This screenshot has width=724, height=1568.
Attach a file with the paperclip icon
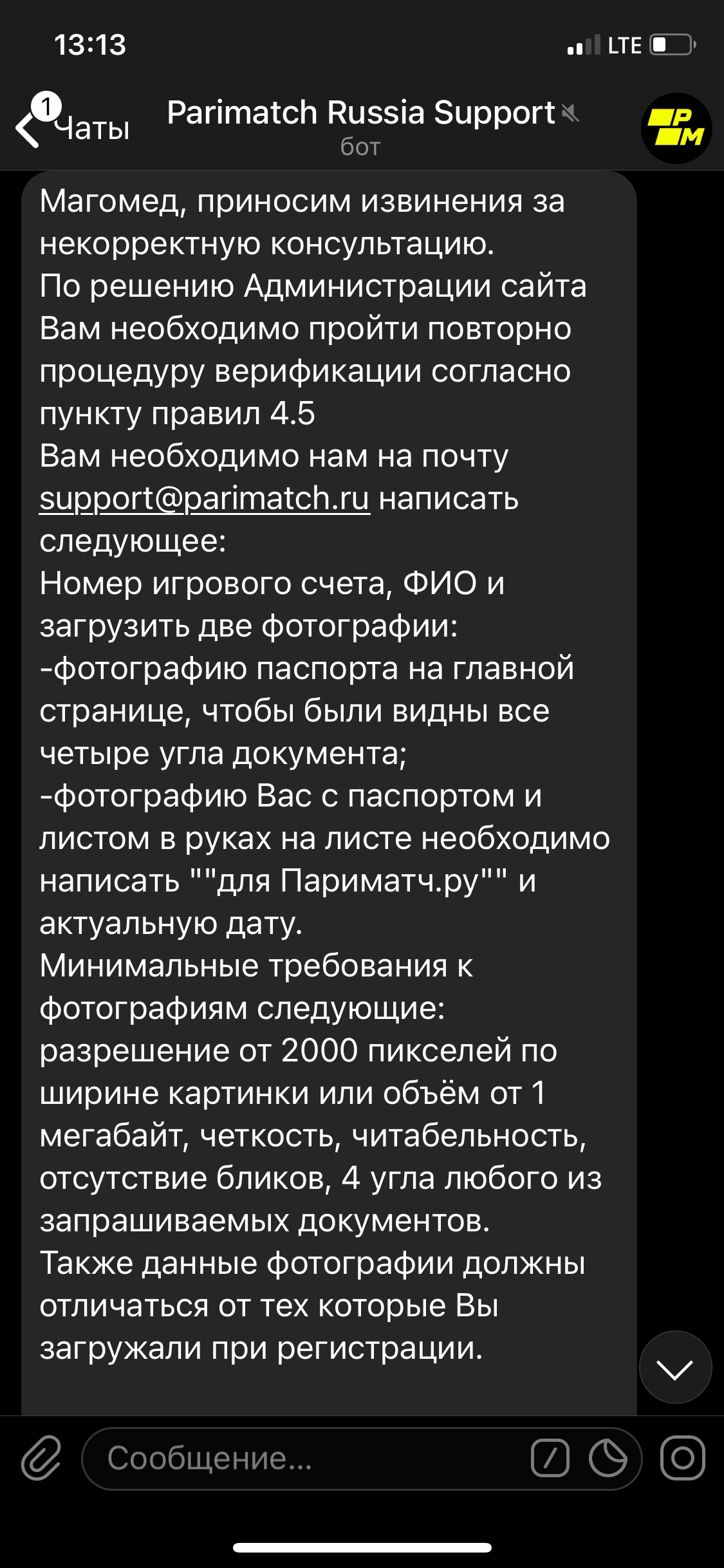pyautogui.click(x=41, y=1458)
